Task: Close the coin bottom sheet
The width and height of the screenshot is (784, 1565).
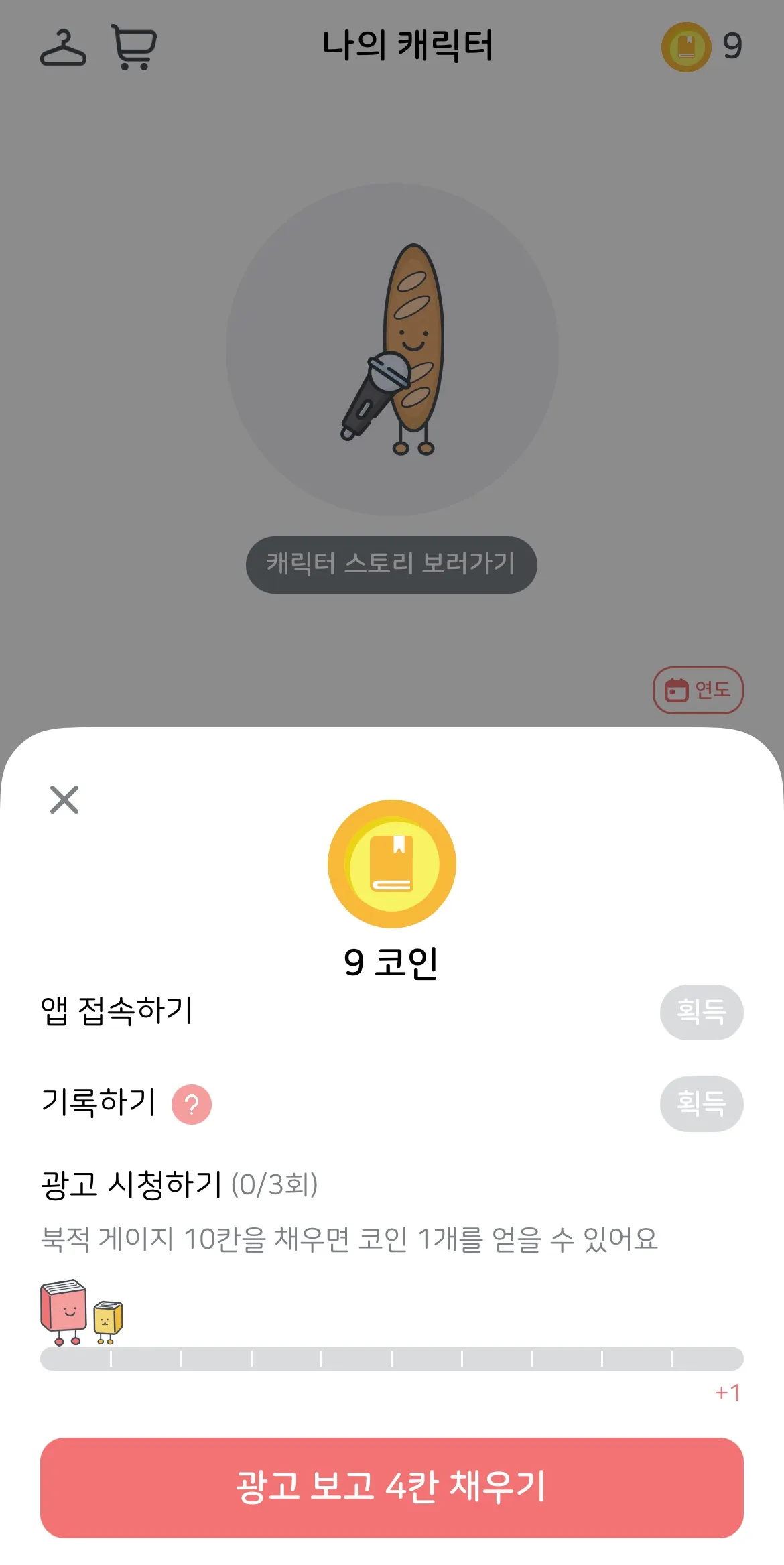Action: click(x=64, y=800)
